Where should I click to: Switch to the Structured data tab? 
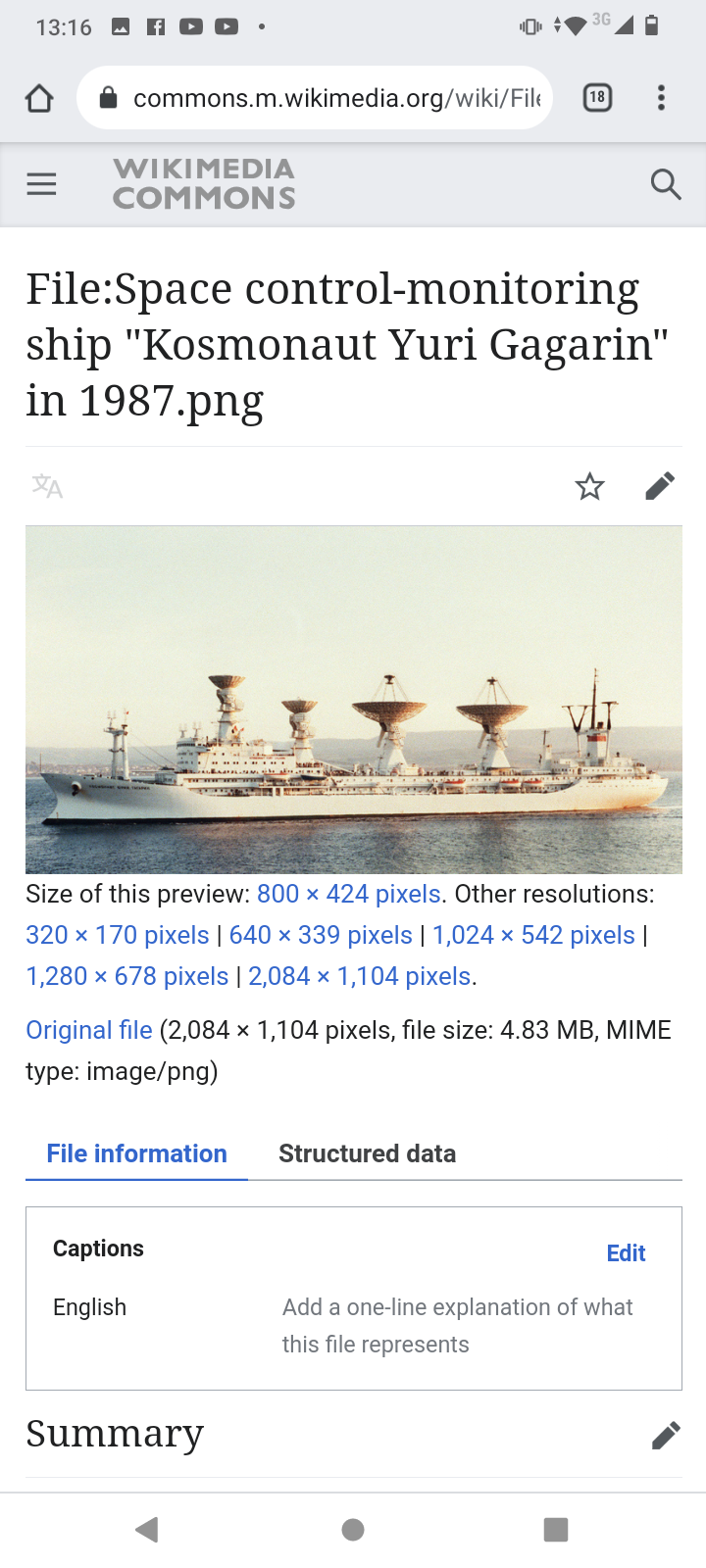click(368, 1153)
